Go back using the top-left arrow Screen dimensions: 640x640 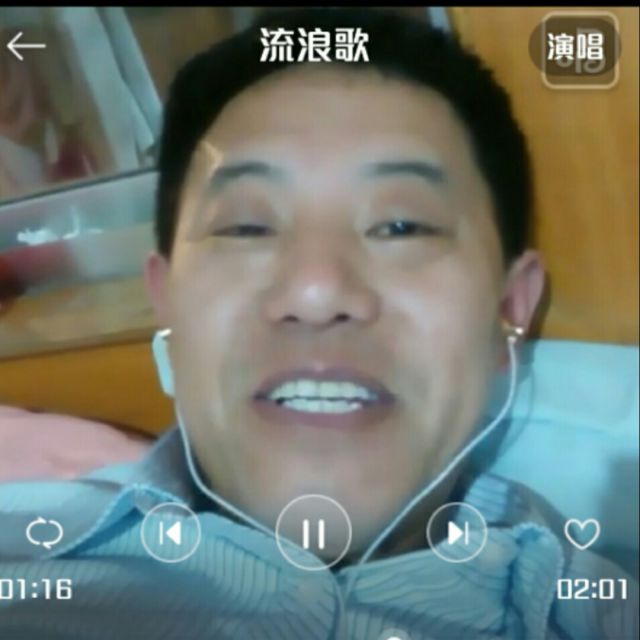[x=26, y=45]
